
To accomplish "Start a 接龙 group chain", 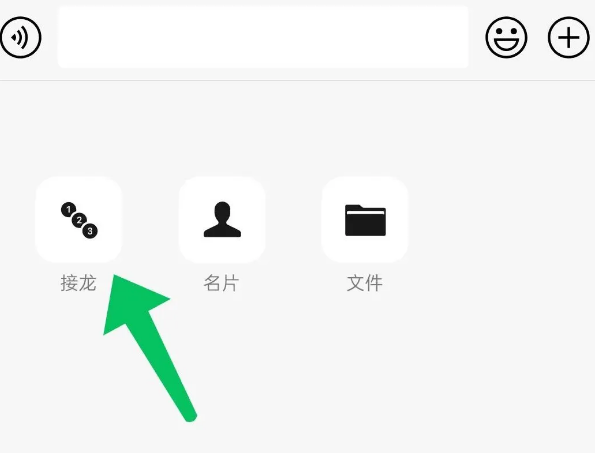I will click(x=78, y=220).
